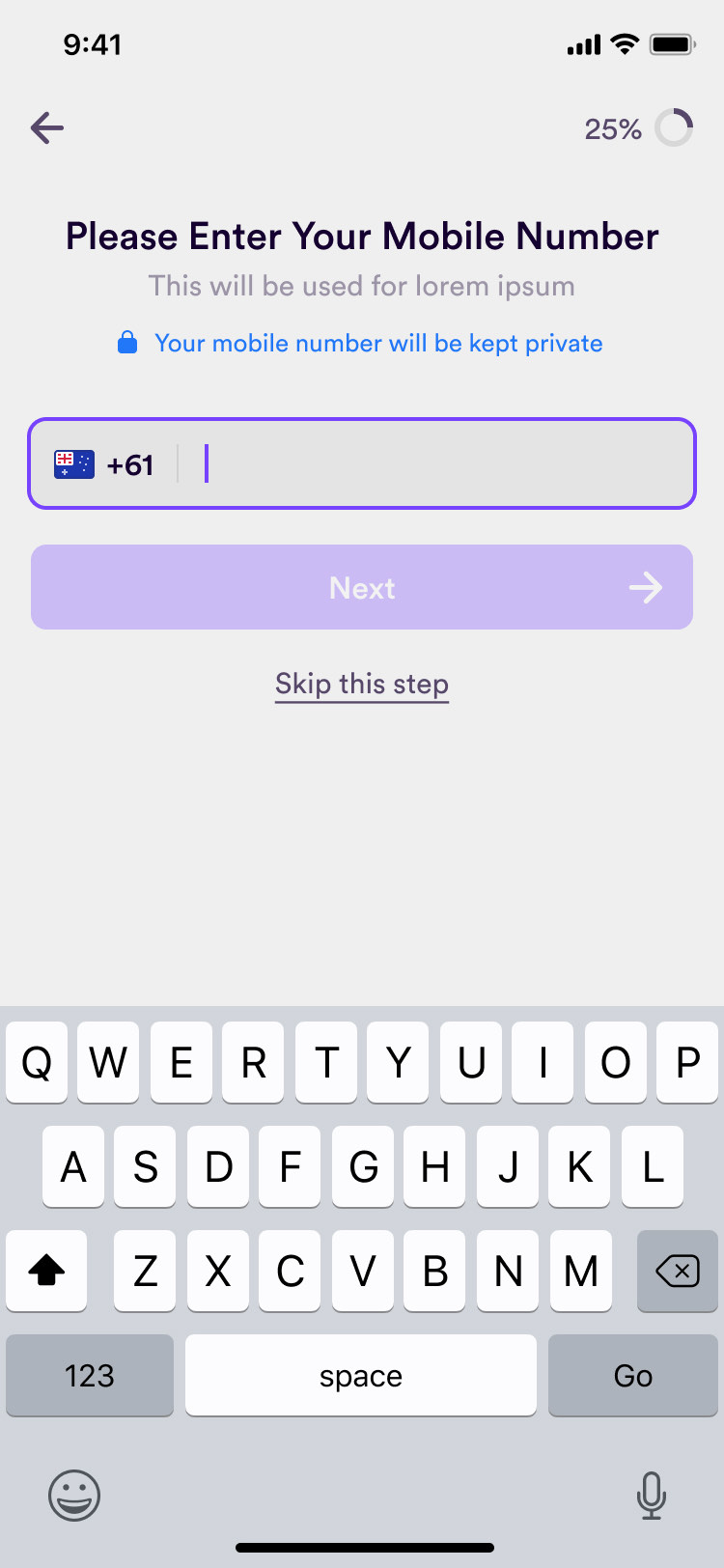Go back using the top arrow
Image resolution: width=724 pixels, height=1568 pixels.
[46, 127]
